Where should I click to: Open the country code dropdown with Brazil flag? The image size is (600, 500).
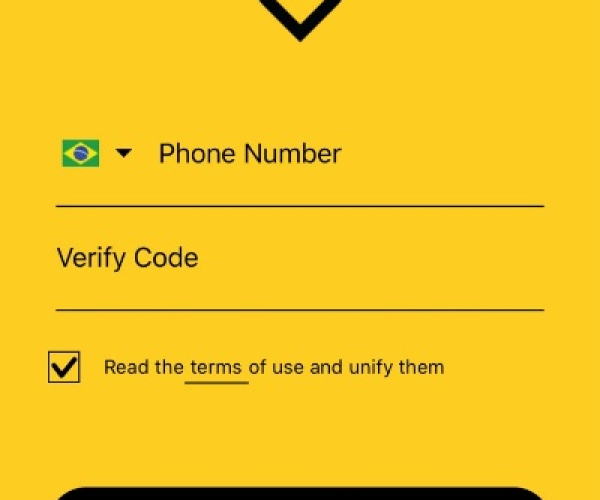pyautogui.click(x=97, y=154)
